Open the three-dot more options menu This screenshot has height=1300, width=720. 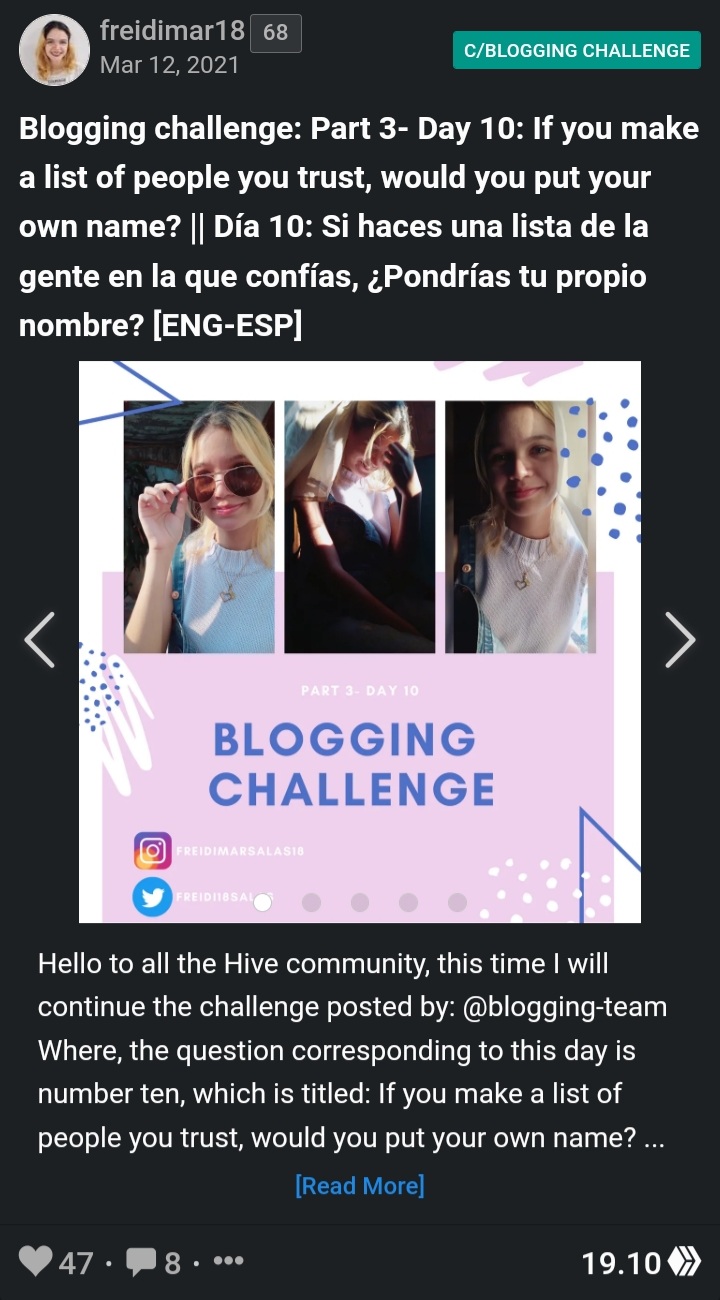[x=229, y=1261]
